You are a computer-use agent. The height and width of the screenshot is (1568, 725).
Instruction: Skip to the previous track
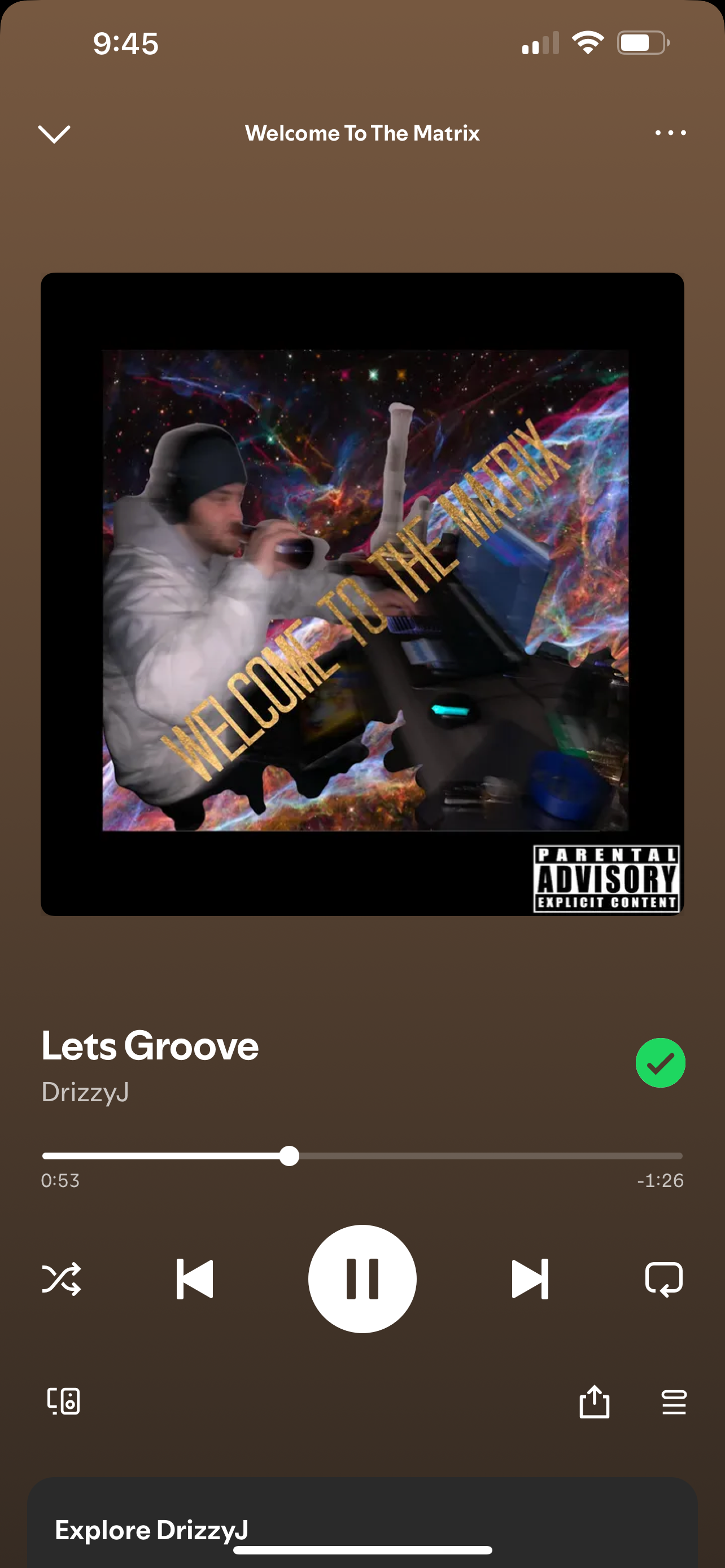pos(195,1279)
